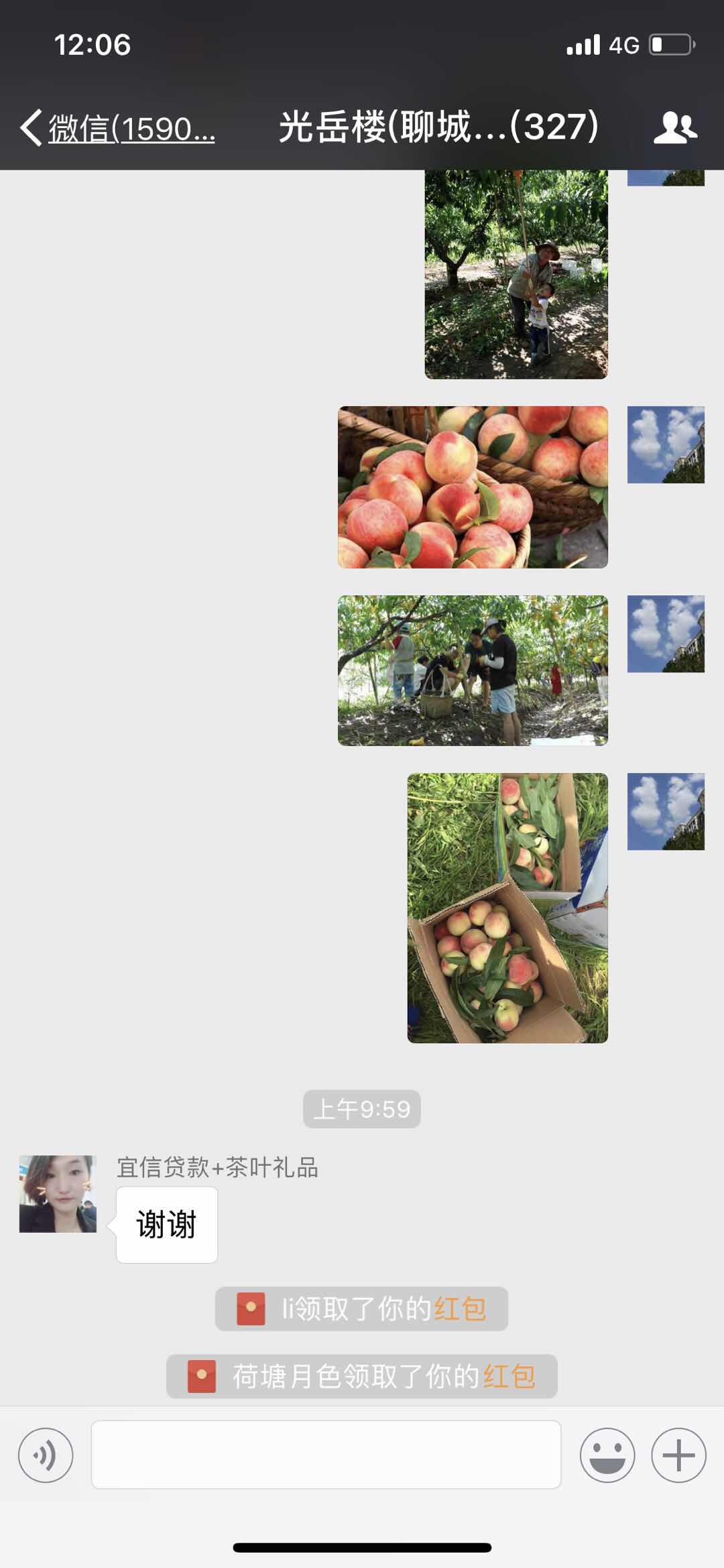Tap the 红包 link in li's notice

460,1309
